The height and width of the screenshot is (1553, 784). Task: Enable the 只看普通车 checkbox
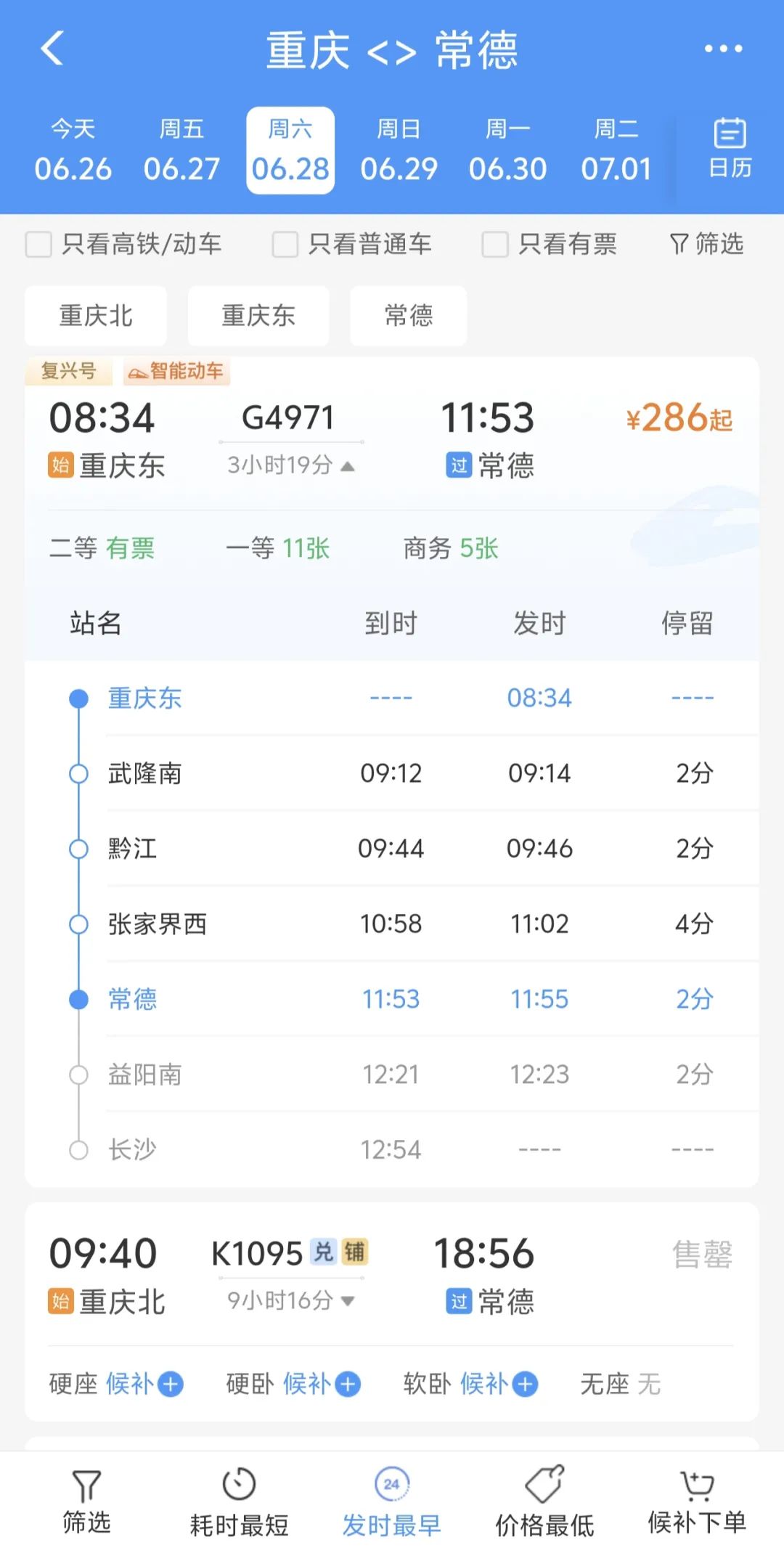click(x=285, y=244)
